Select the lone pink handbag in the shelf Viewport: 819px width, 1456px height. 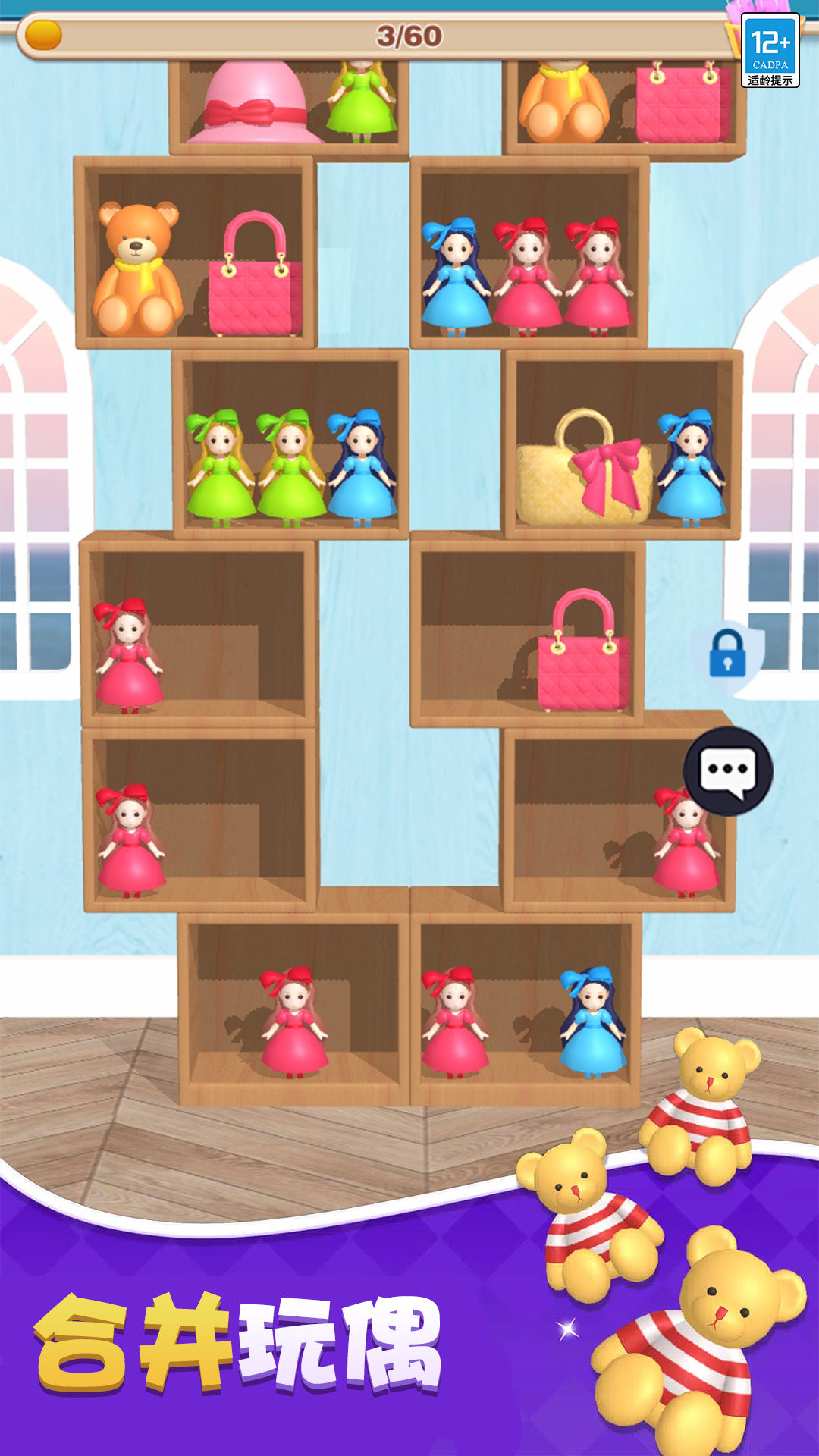(x=582, y=652)
